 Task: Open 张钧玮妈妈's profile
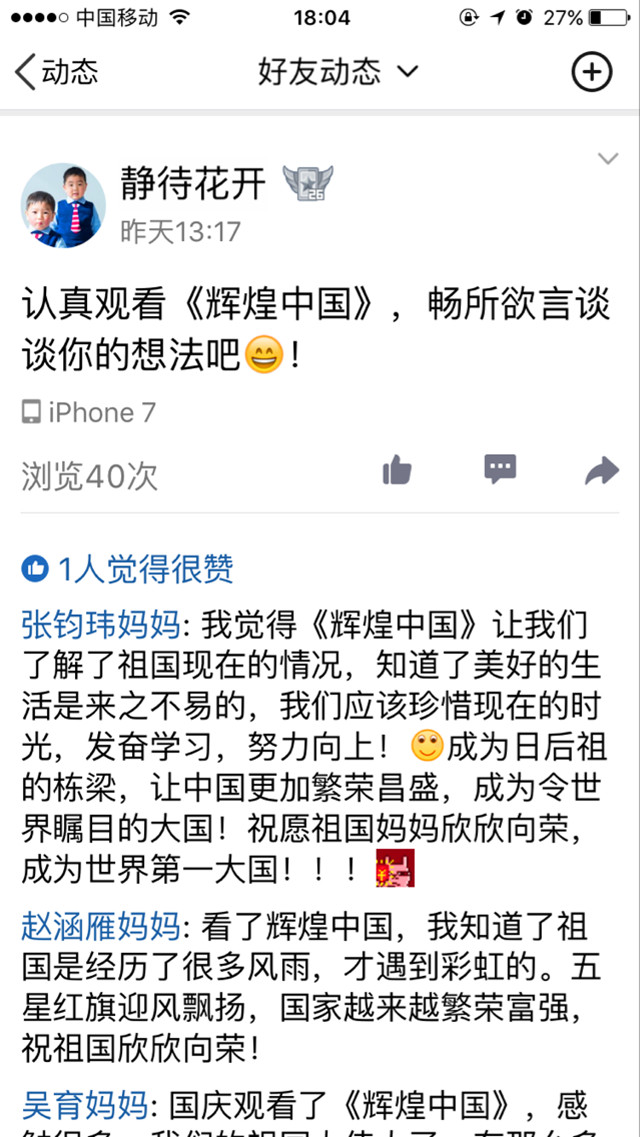coord(100,627)
